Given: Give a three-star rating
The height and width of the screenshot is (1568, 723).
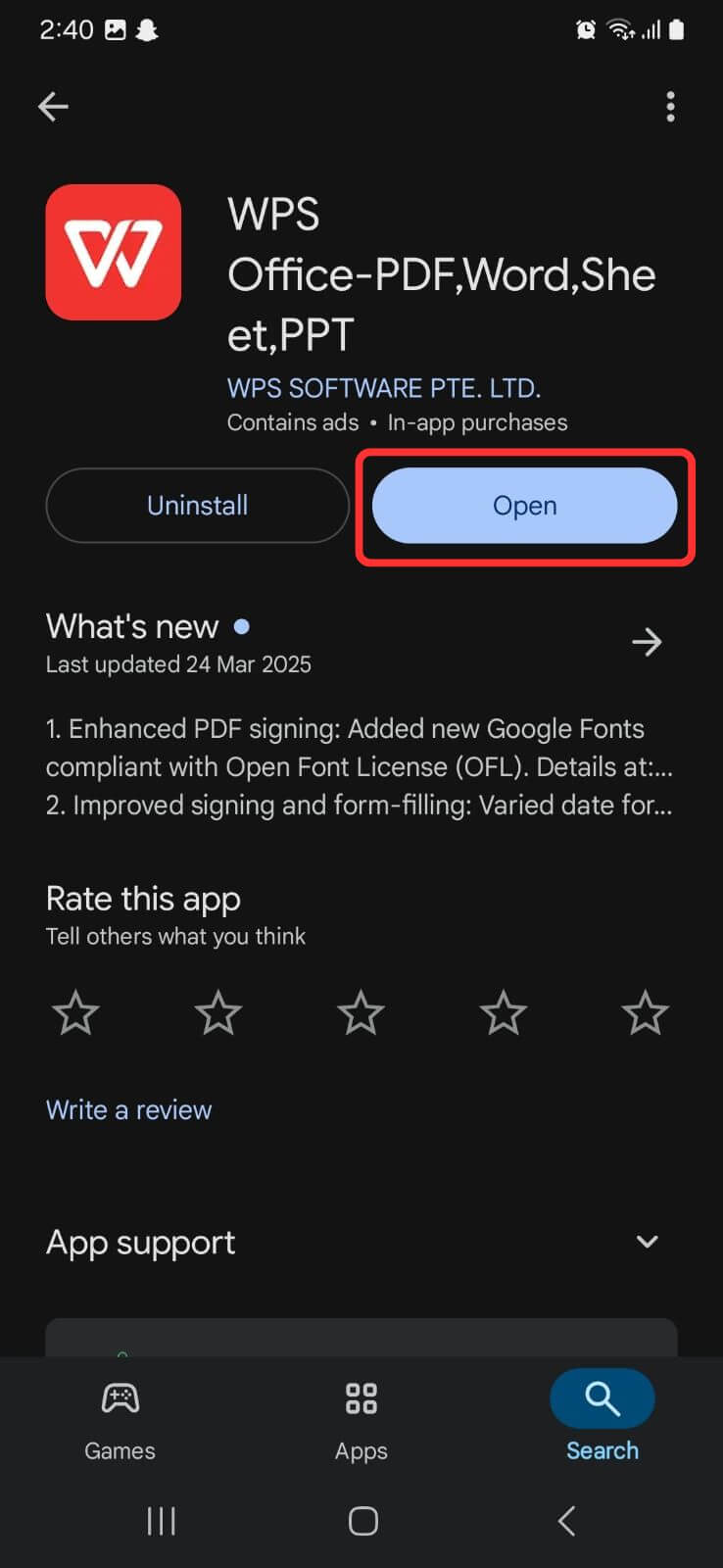Looking at the screenshot, I should [361, 1012].
